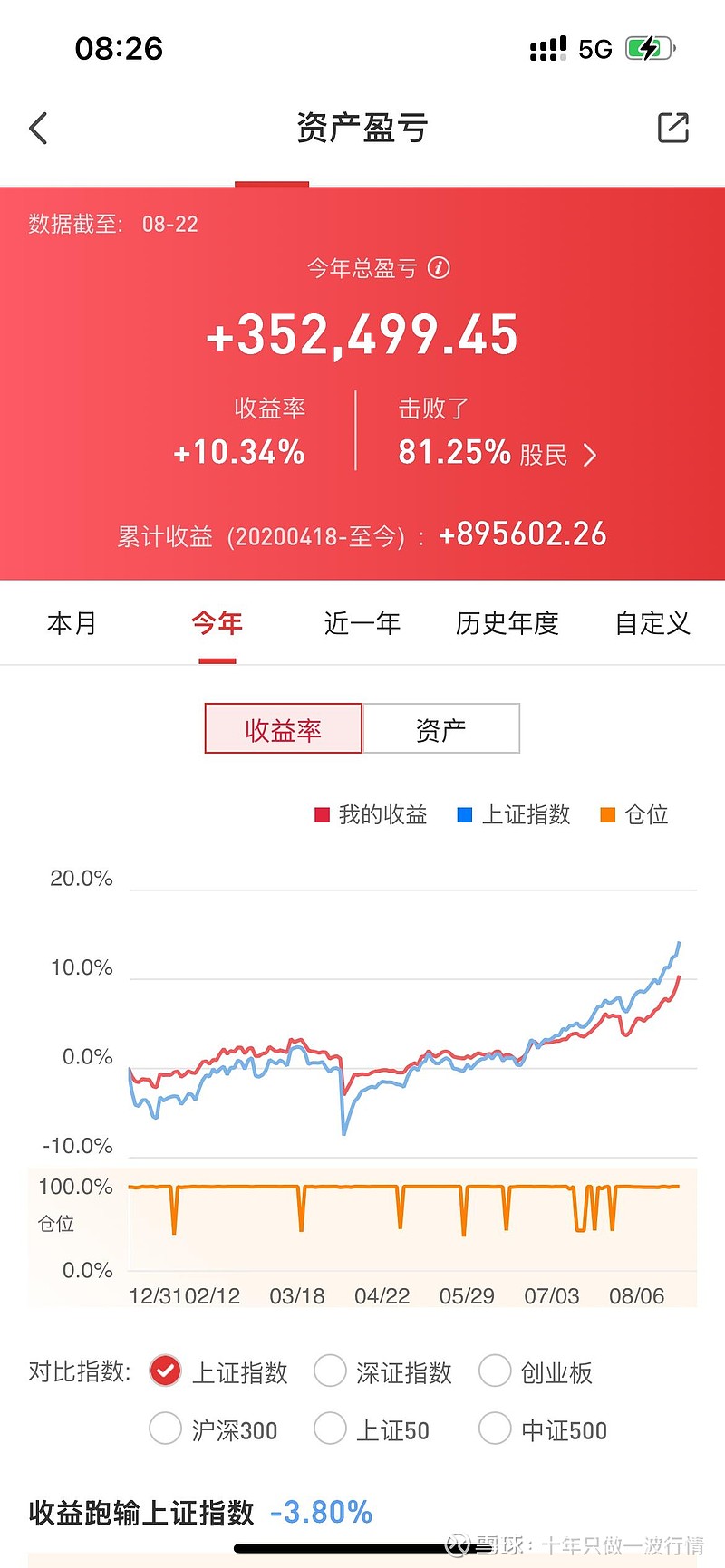Switch to the 本月 period tab
The image size is (725, 1568).
coord(72,623)
